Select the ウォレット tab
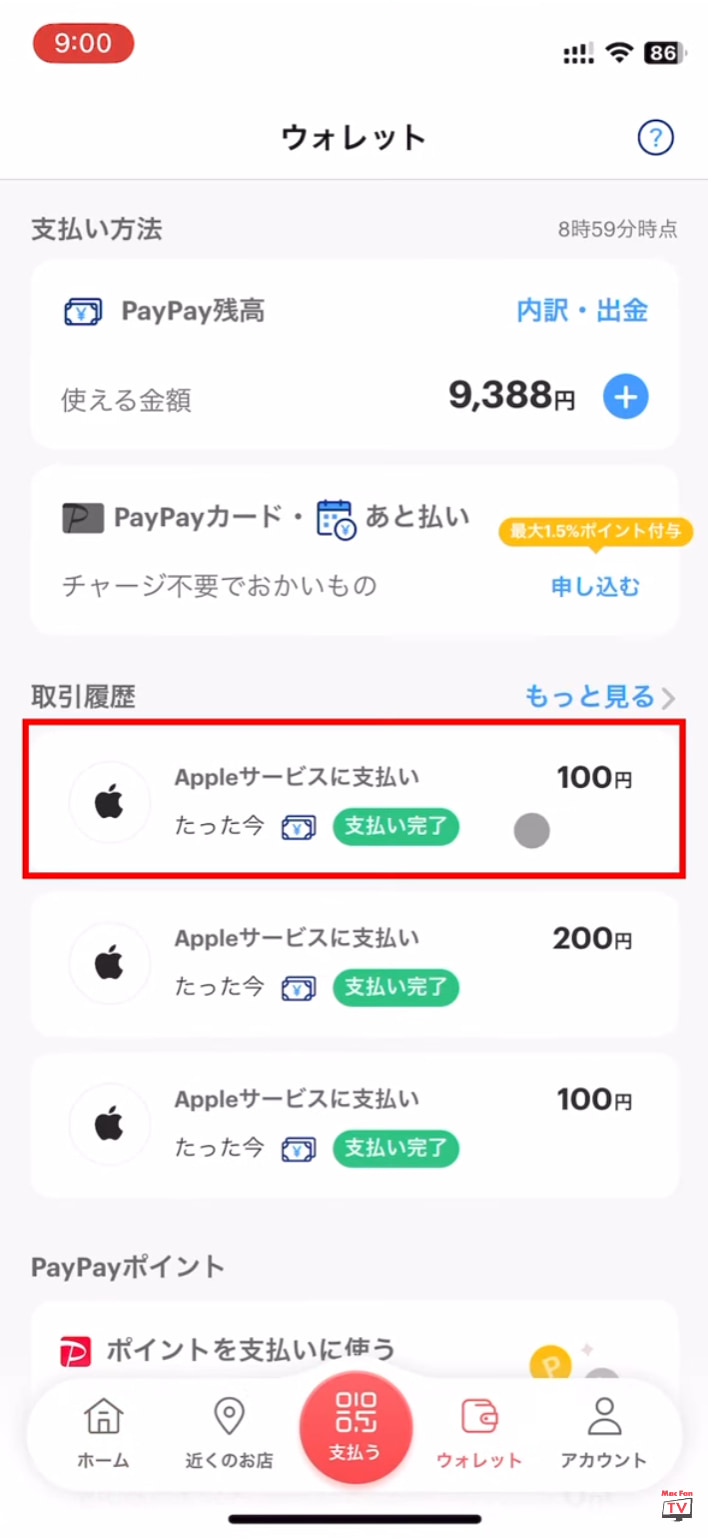The image size is (708, 1539). 479,1432
